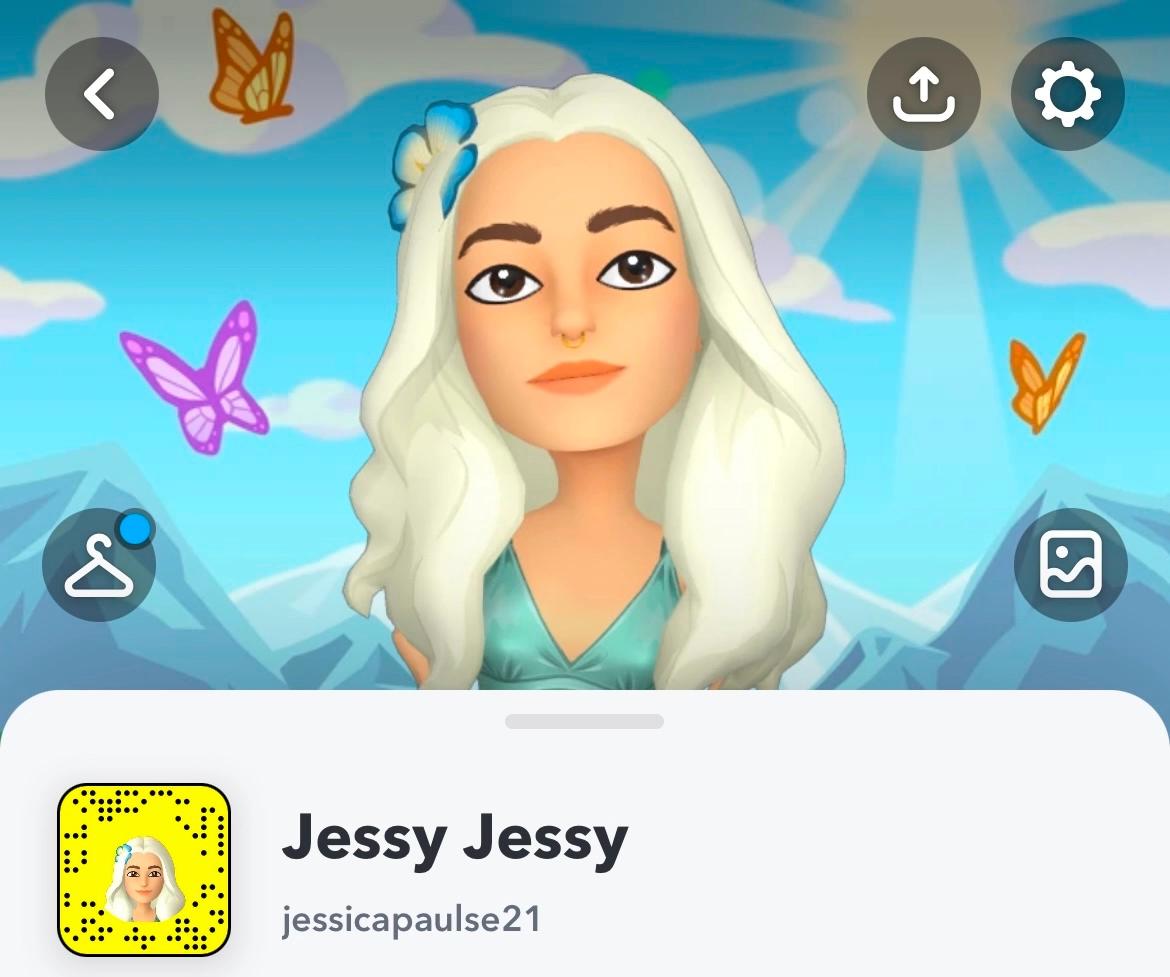Change the Bitmoji background image
1170x977 pixels.
[1070, 565]
